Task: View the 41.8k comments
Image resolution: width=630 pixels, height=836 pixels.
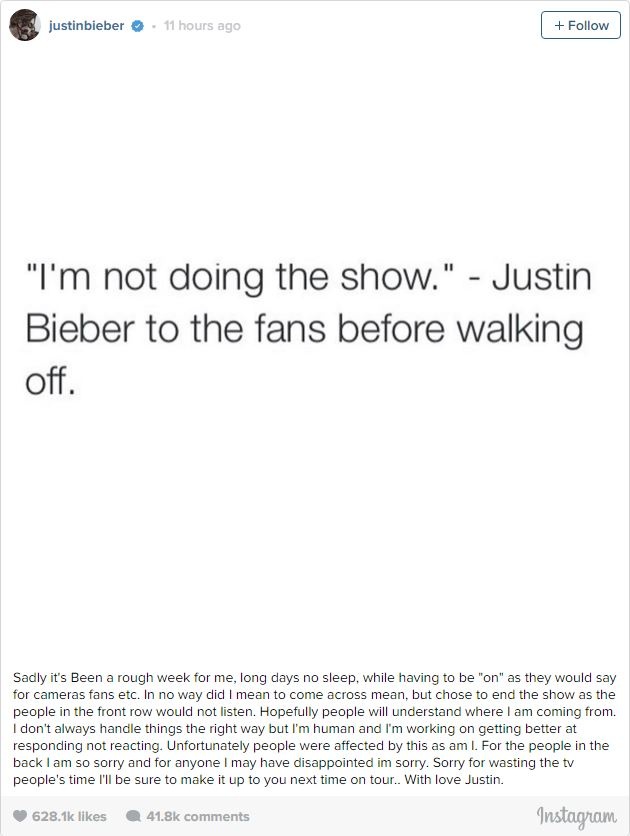Action: [188, 816]
